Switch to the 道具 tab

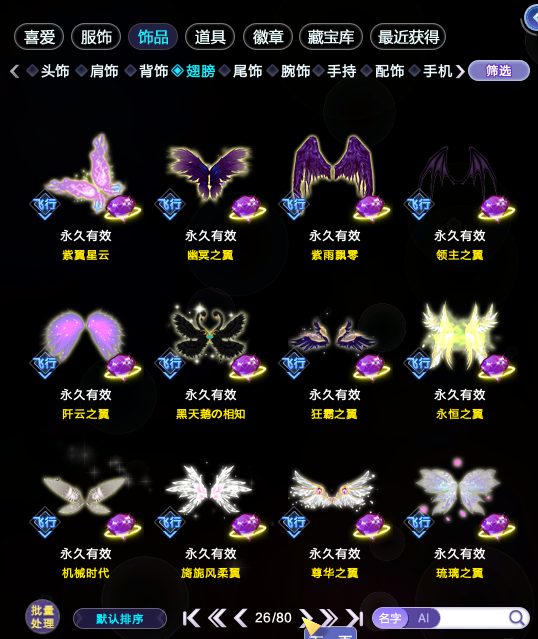point(210,37)
